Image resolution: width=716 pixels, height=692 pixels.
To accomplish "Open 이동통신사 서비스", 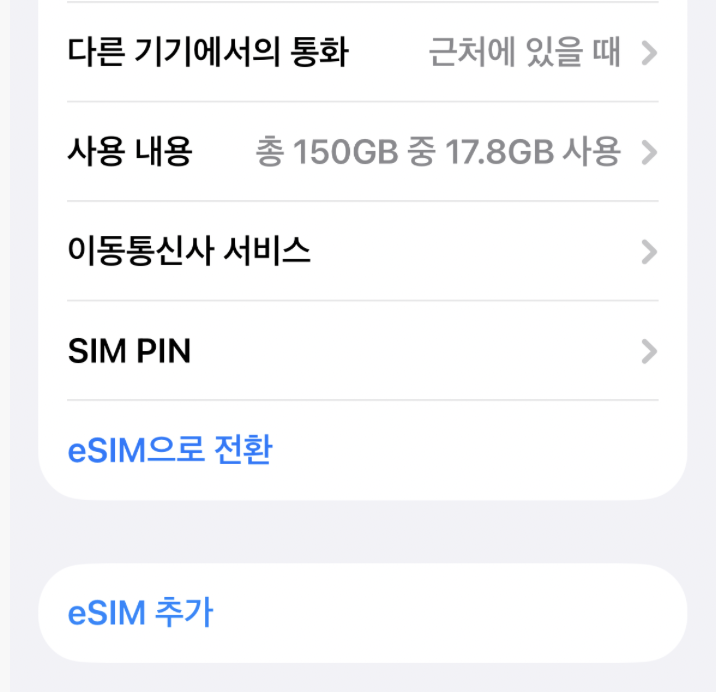I will point(362,251).
